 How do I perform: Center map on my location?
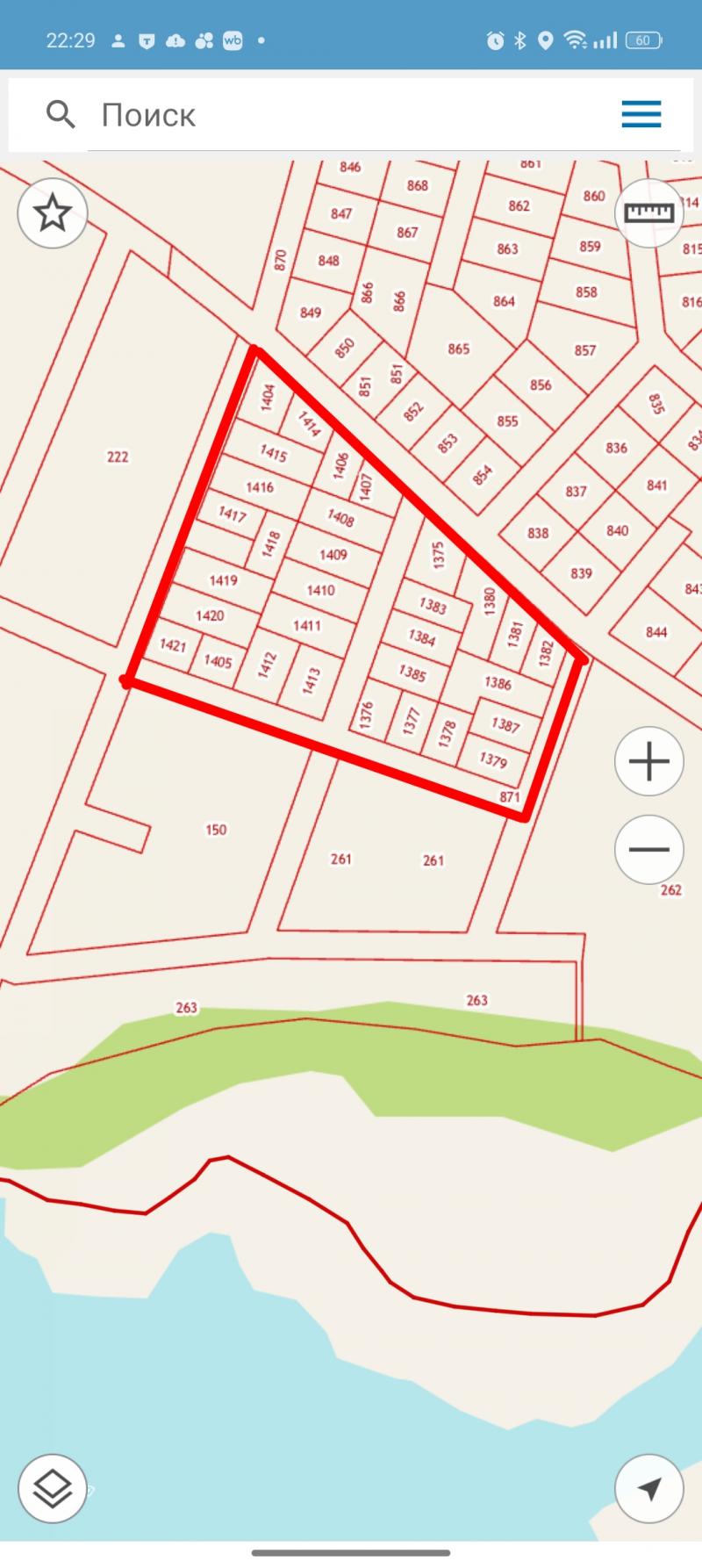click(x=648, y=1488)
